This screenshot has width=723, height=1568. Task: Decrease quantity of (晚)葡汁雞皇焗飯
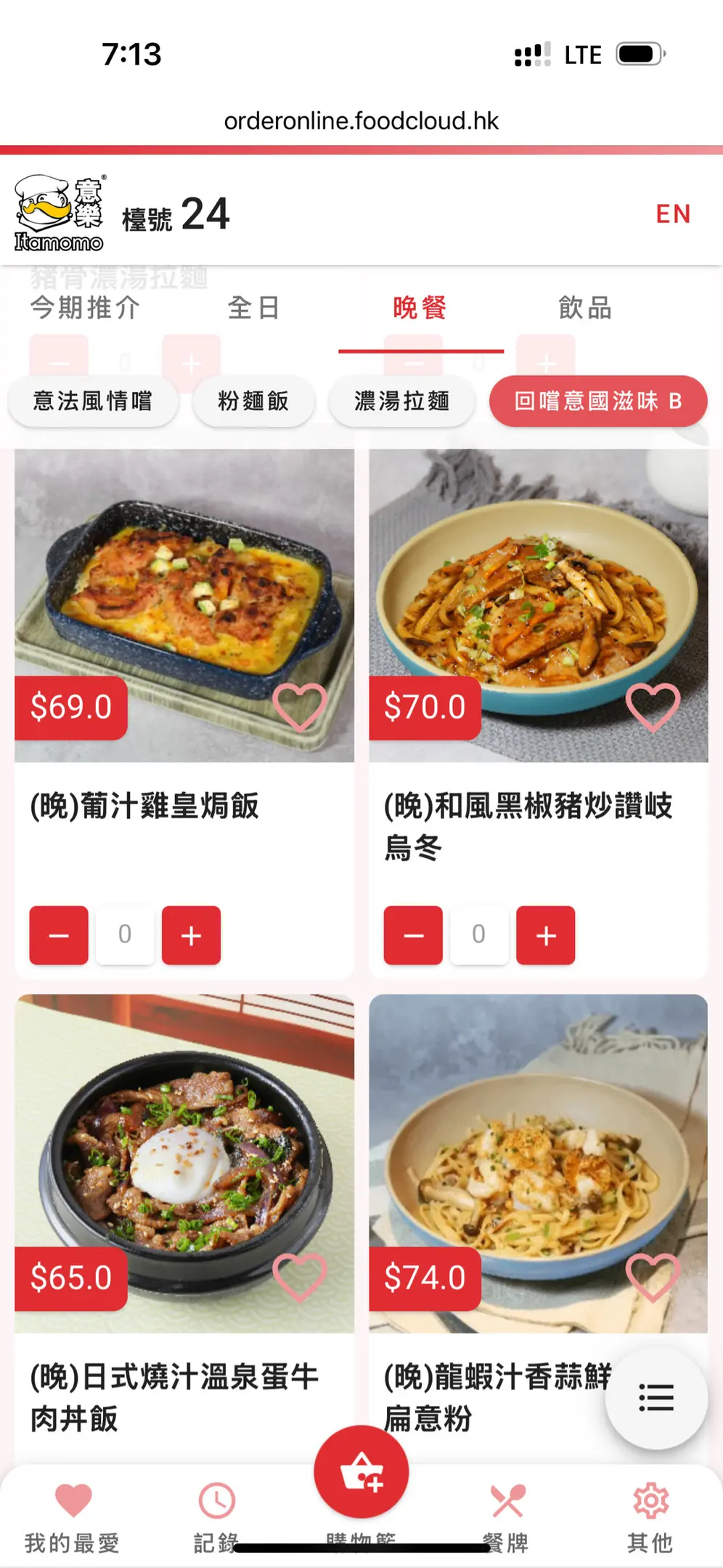(59, 935)
